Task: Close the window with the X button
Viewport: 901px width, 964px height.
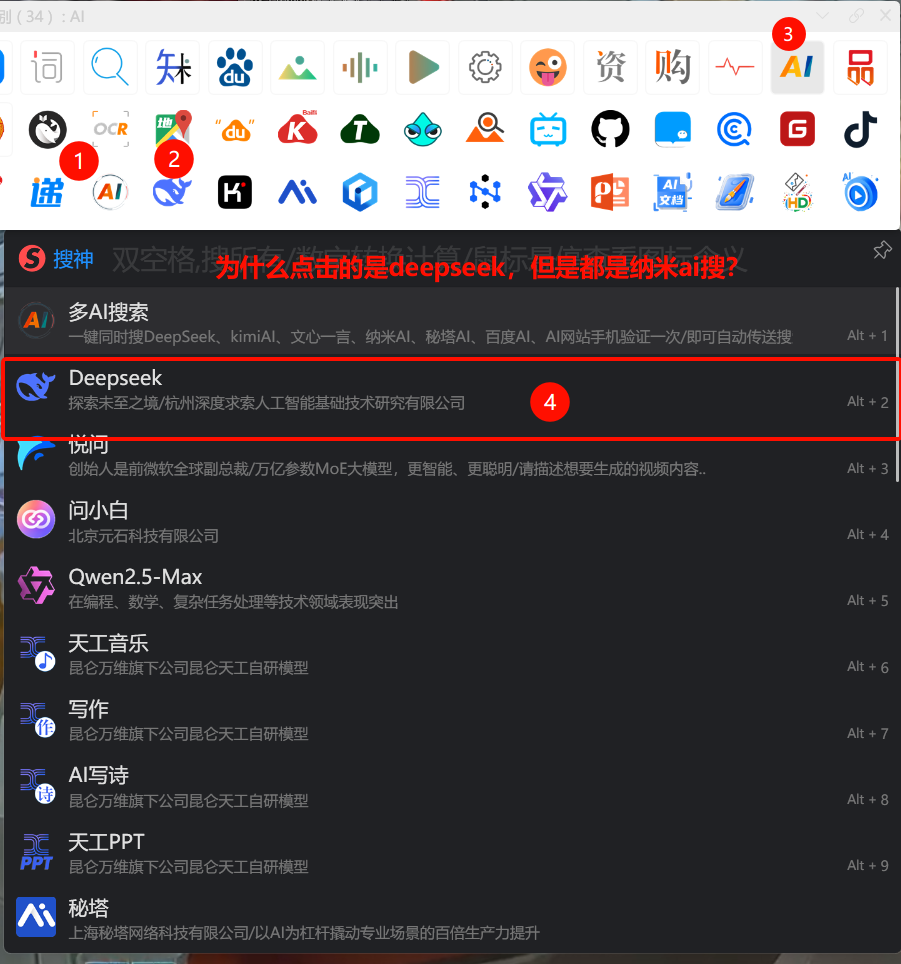Action: point(884,16)
